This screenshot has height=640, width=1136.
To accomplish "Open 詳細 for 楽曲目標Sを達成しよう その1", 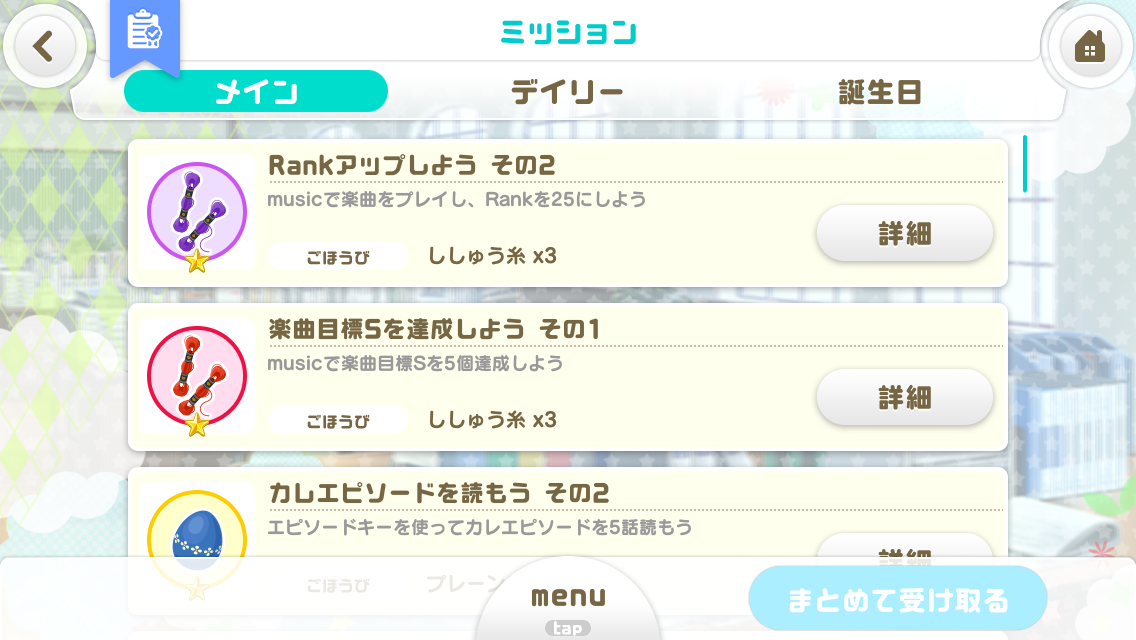I will 904,398.
